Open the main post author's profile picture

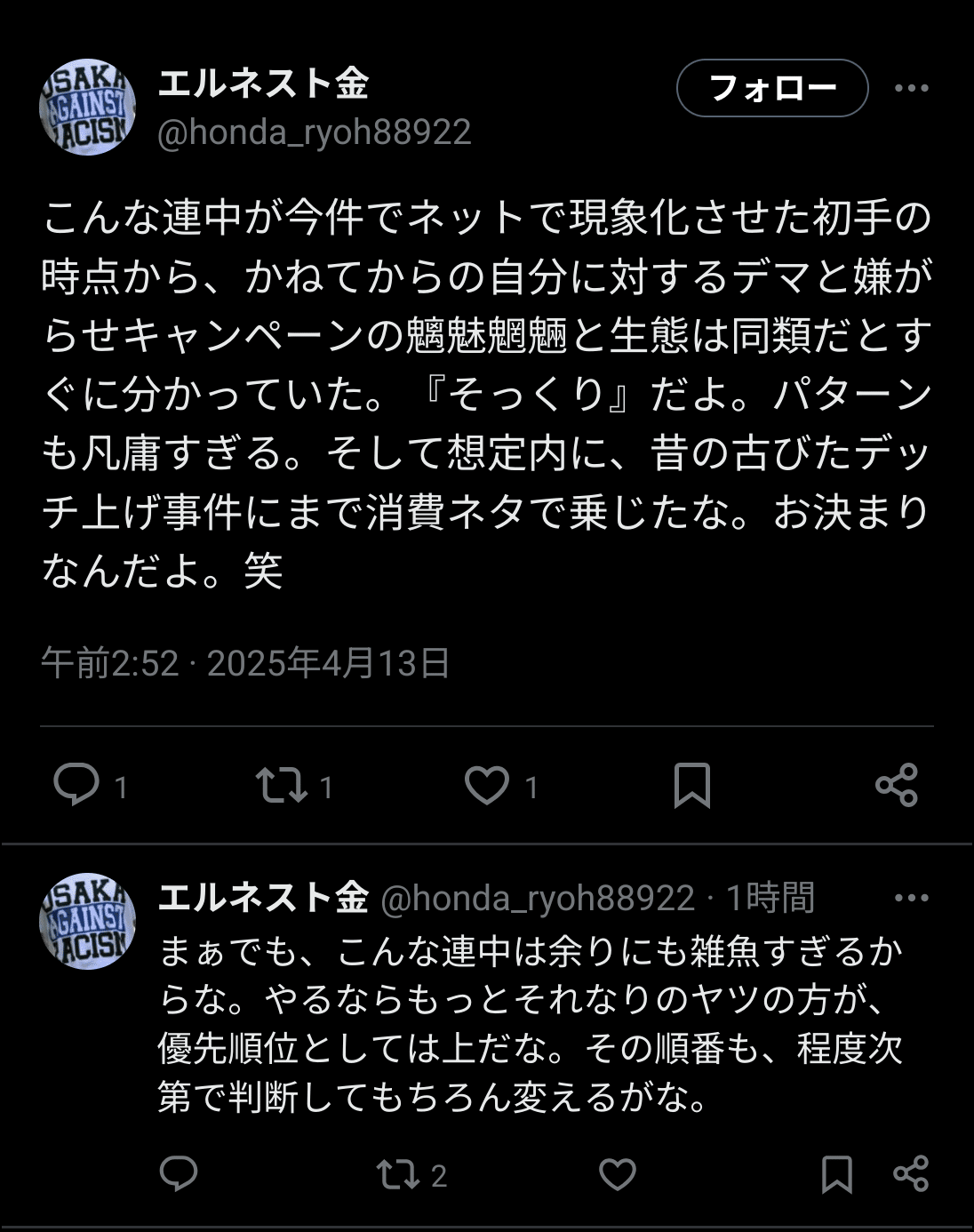click(x=87, y=108)
